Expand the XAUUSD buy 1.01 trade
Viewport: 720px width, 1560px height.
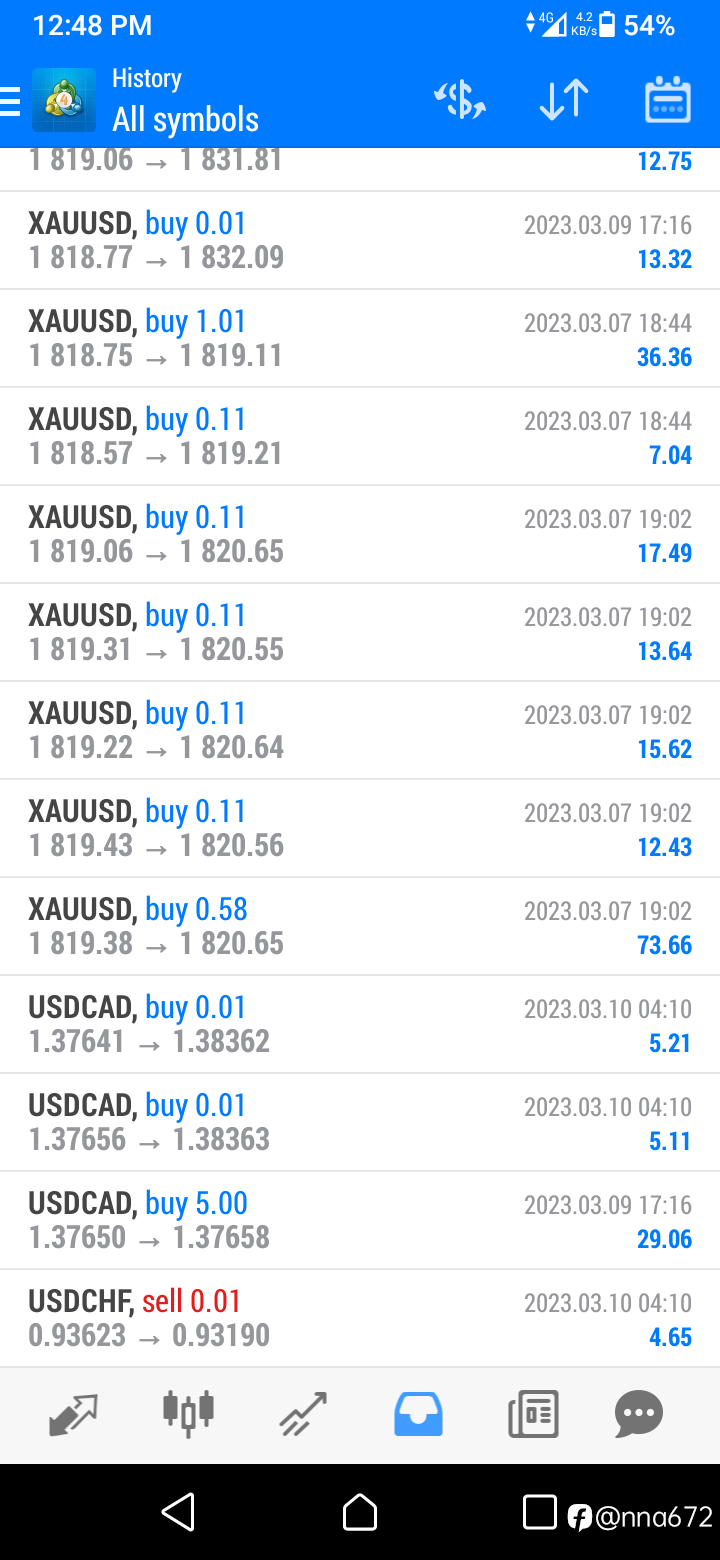[x=360, y=339]
